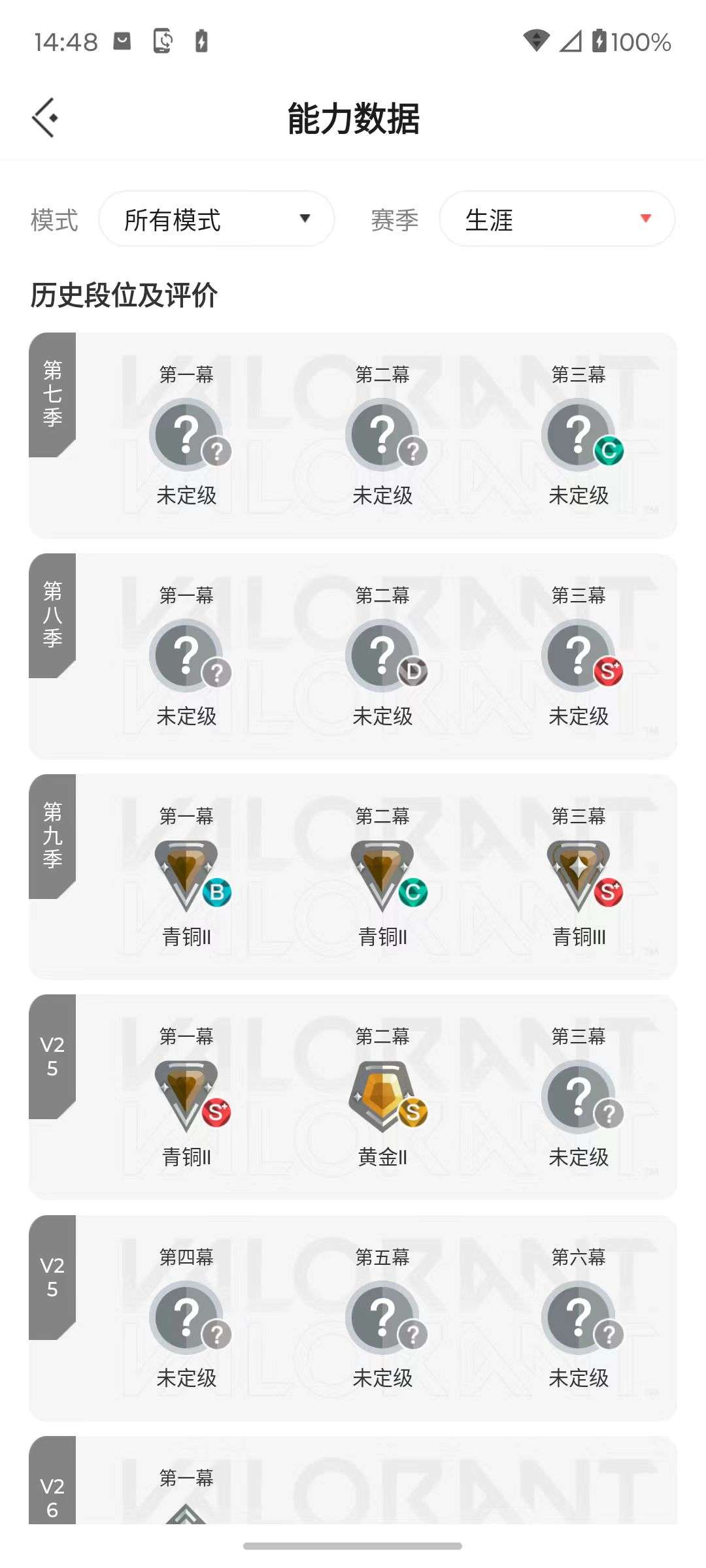This screenshot has height=1568, width=706.
Task: Click the 历史段位及评价 heading
Action: click(124, 295)
